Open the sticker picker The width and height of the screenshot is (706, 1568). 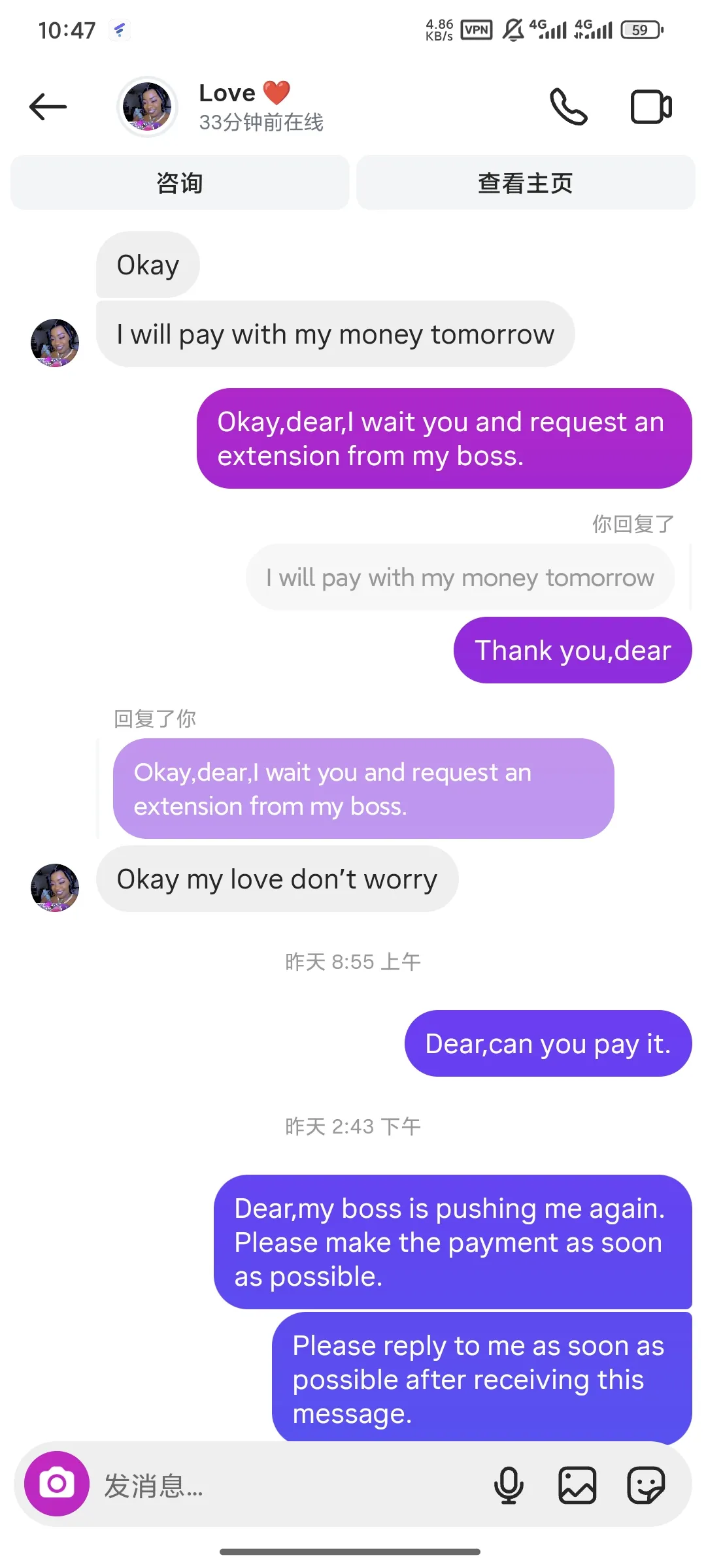(646, 1485)
